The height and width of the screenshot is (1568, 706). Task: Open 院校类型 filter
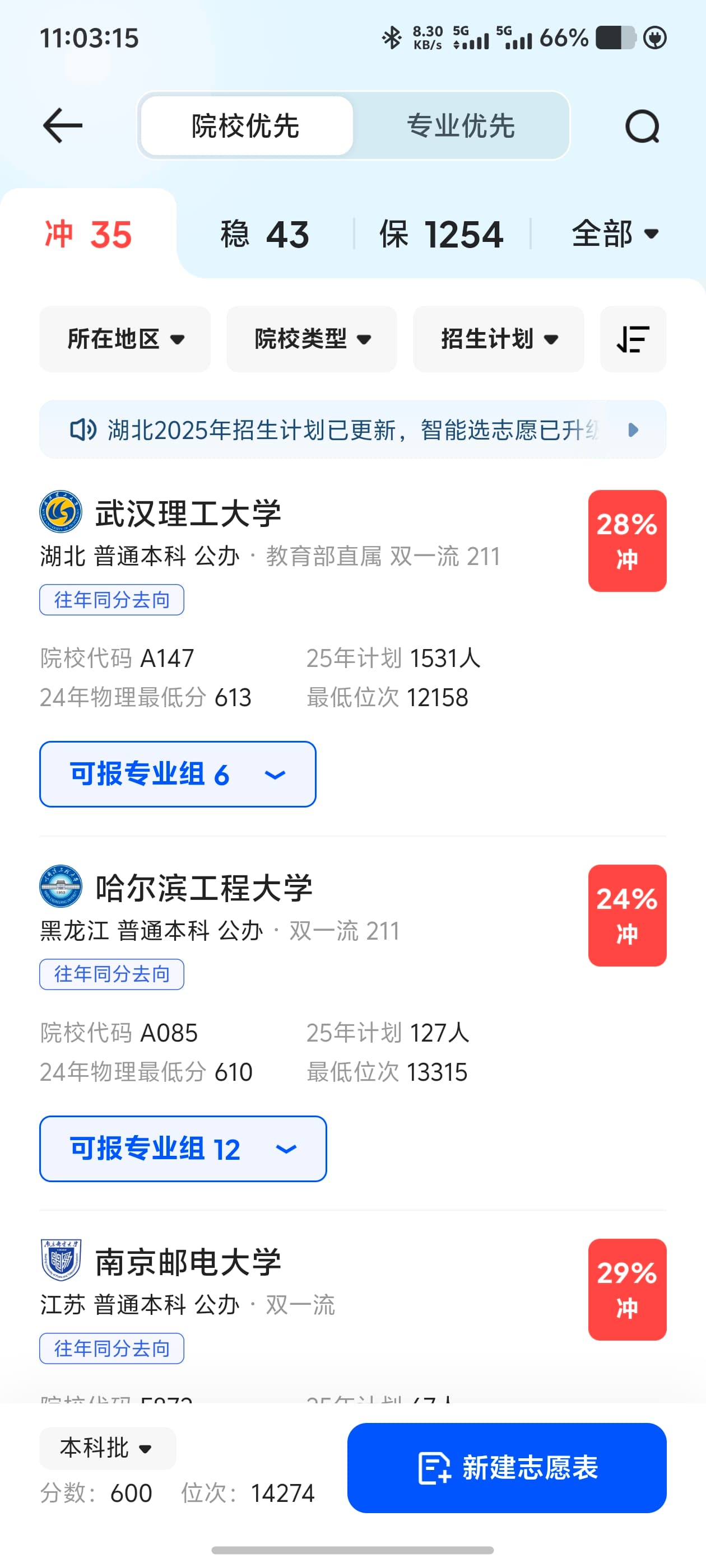[312, 339]
